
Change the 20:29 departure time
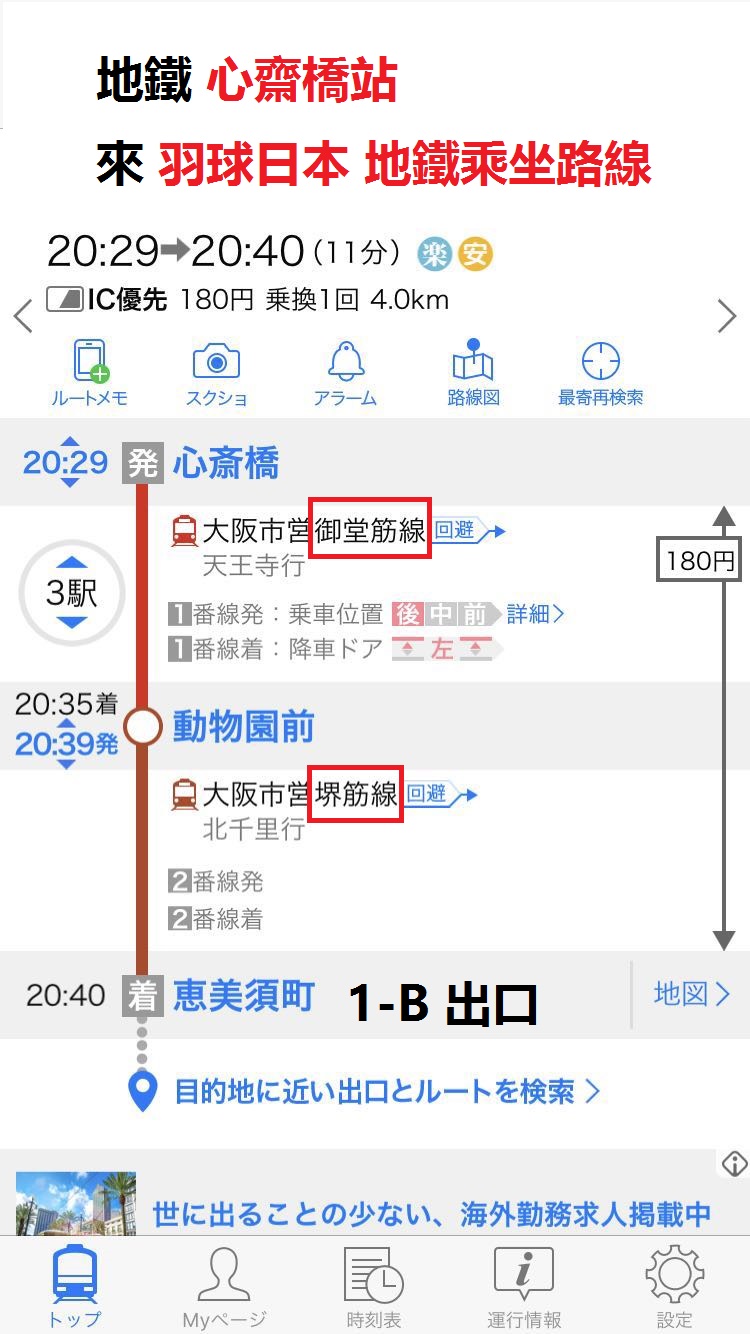pos(66,462)
